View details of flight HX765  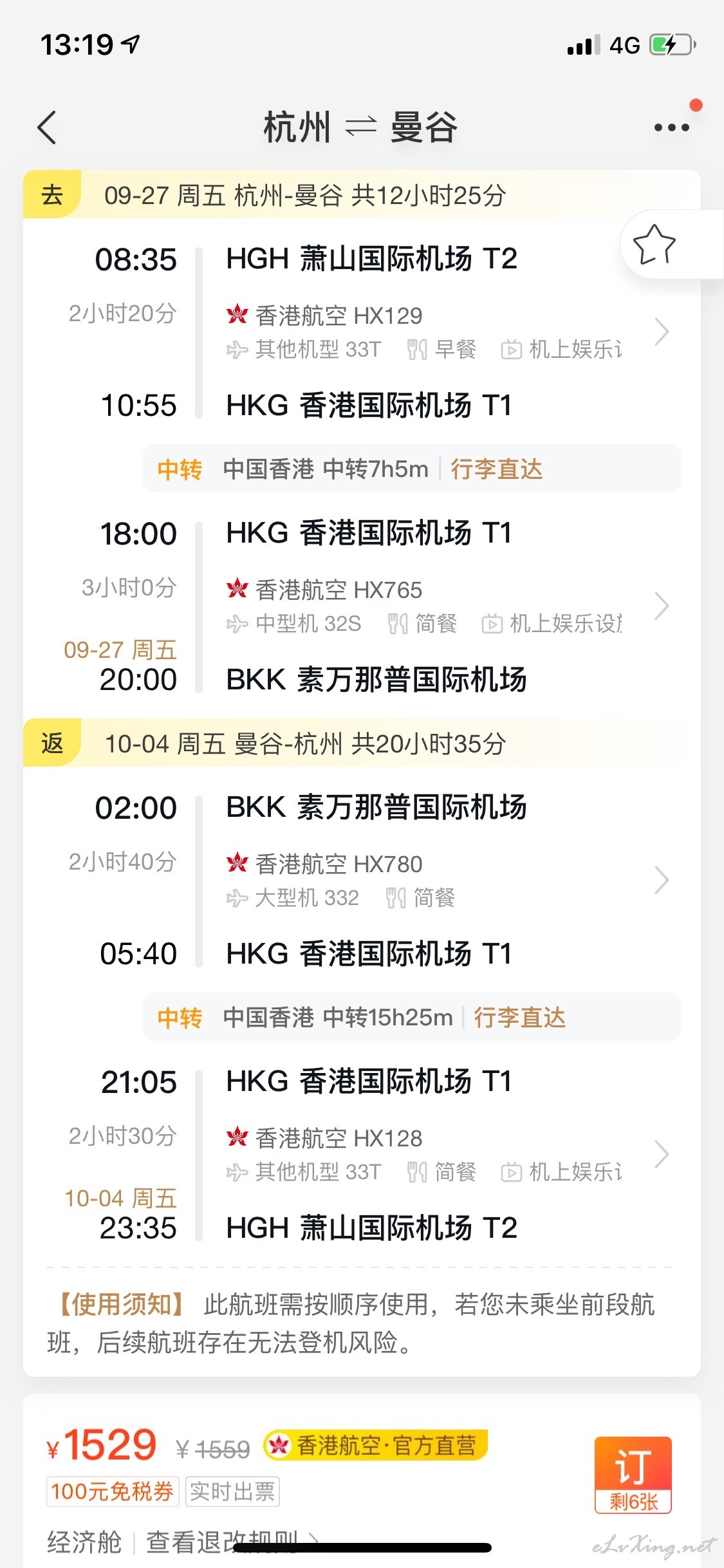[x=661, y=606]
